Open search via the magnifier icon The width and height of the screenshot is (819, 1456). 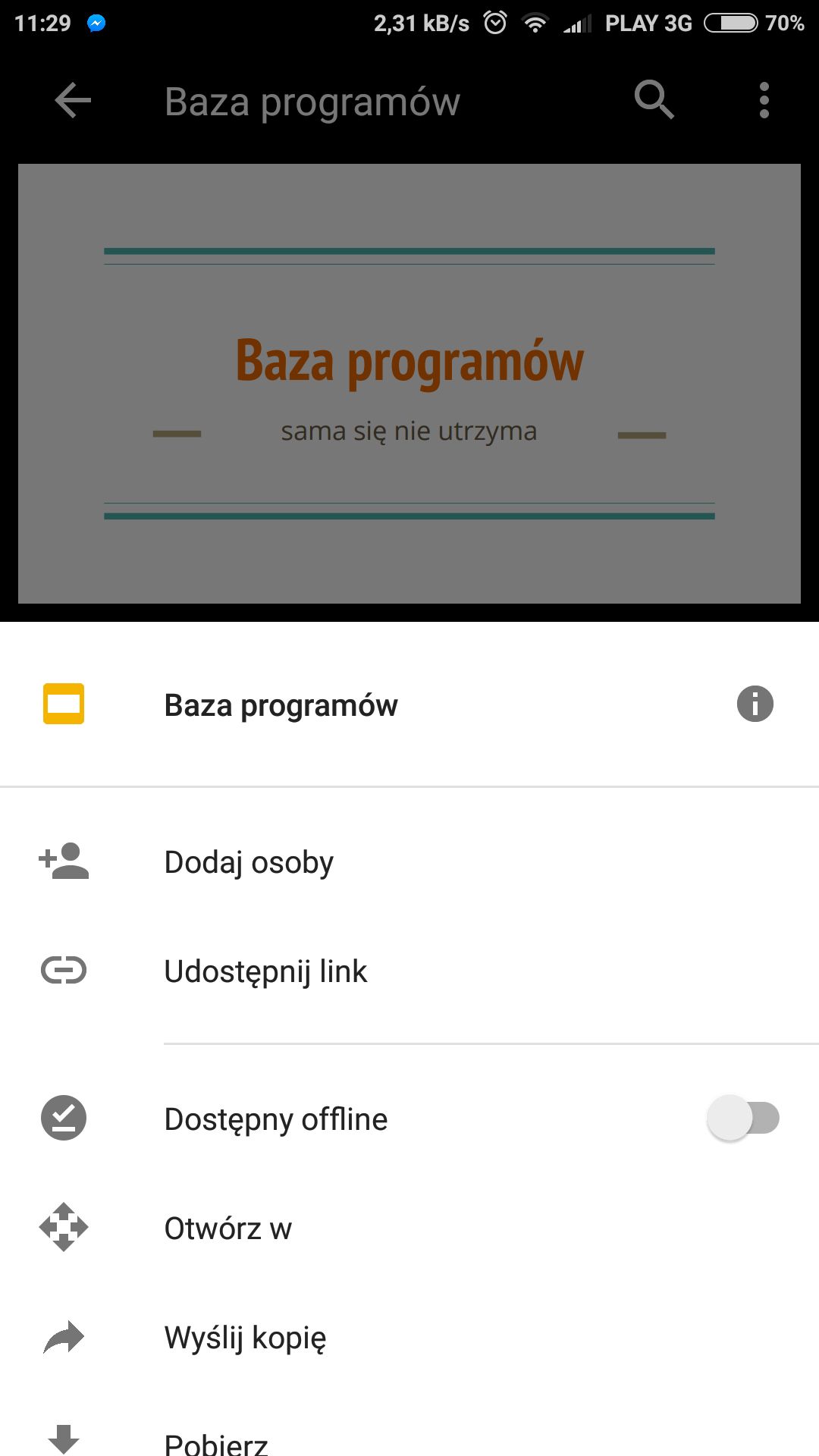click(x=654, y=100)
